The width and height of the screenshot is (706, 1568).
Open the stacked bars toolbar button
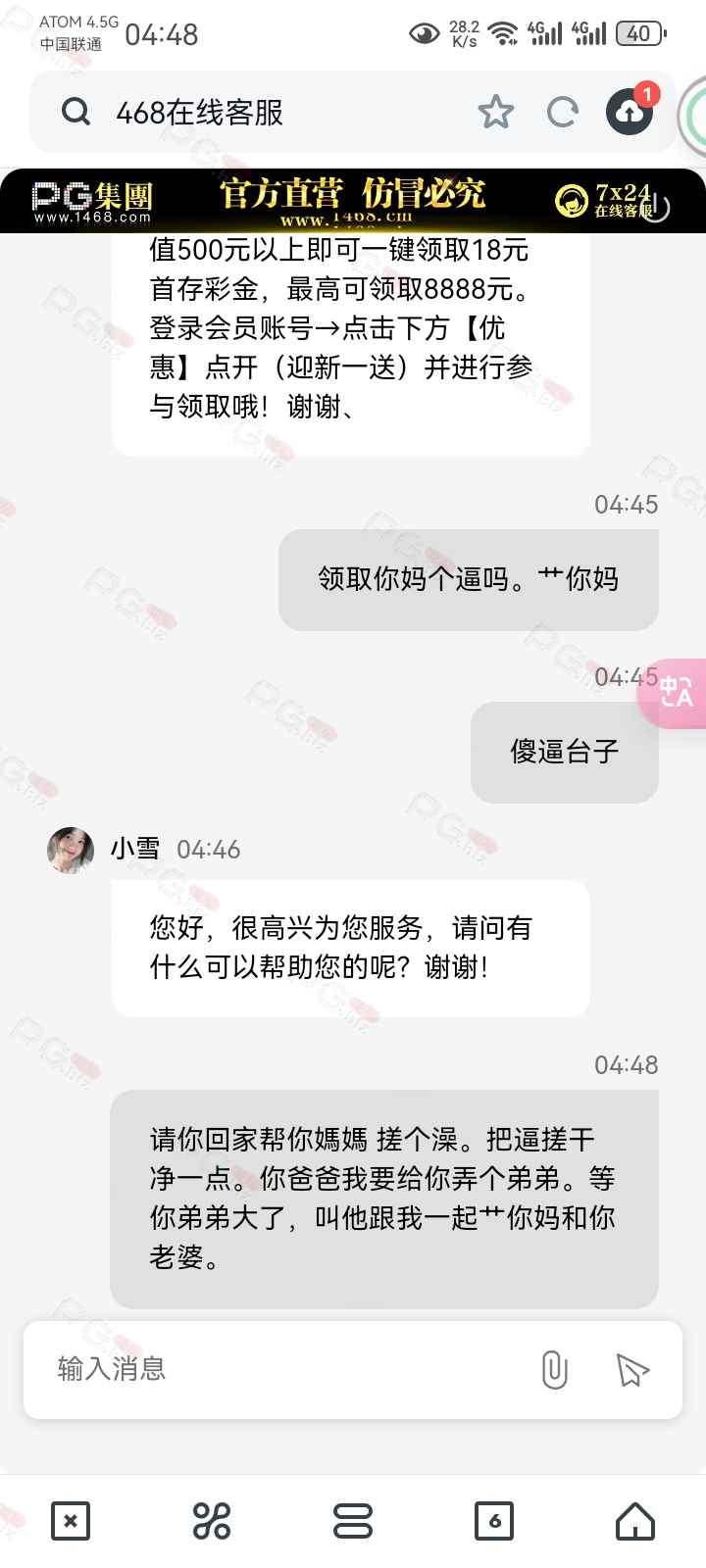pos(353,1521)
